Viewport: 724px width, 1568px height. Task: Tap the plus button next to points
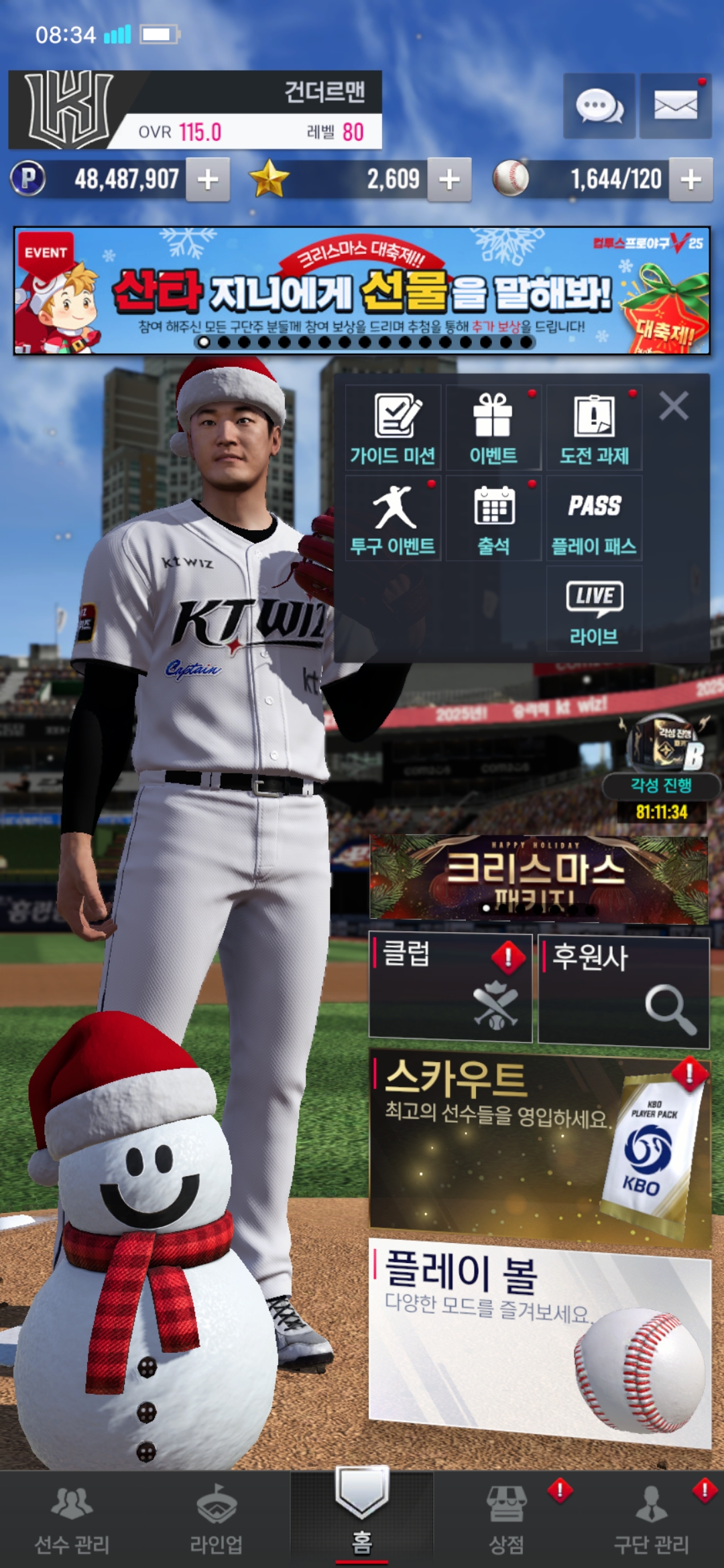pos(208,179)
